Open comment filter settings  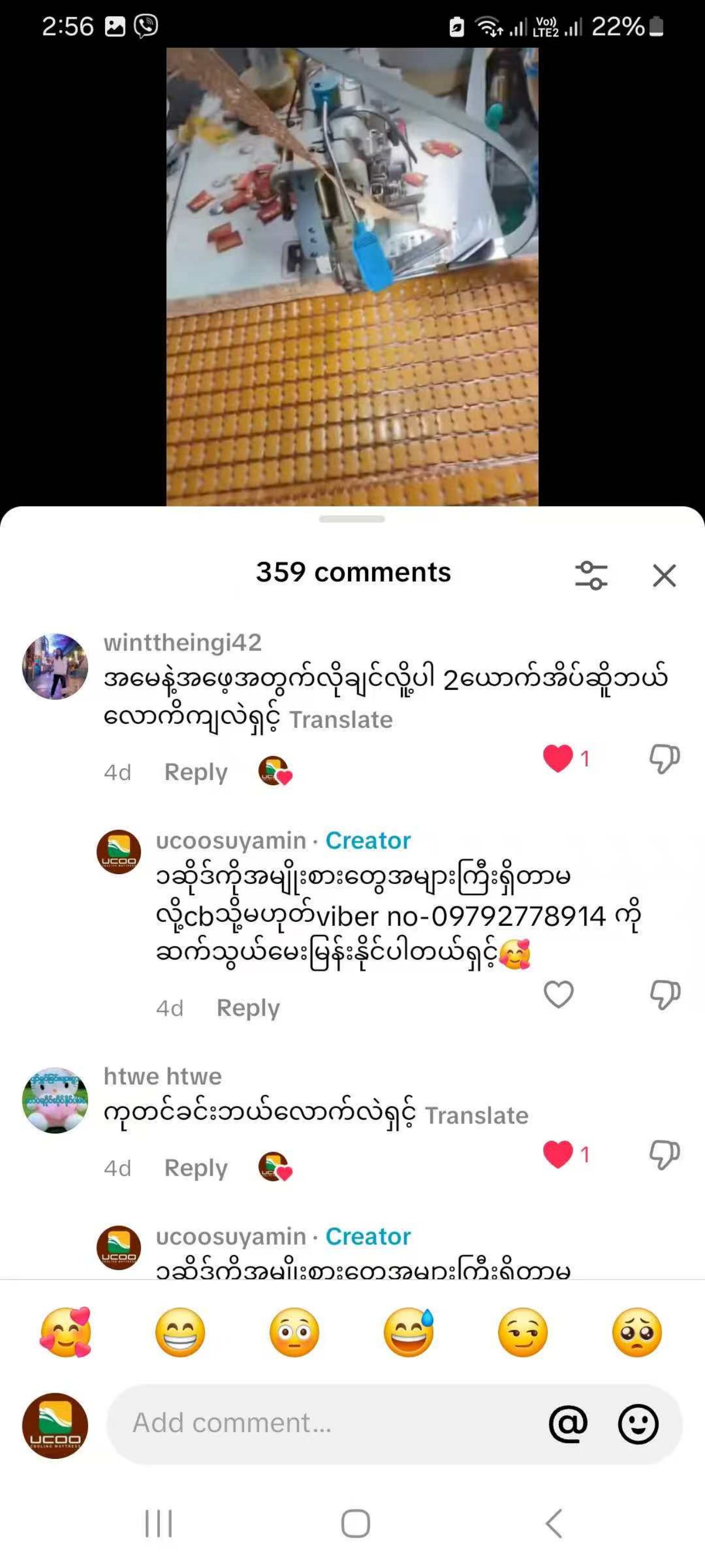pyautogui.click(x=591, y=575)
